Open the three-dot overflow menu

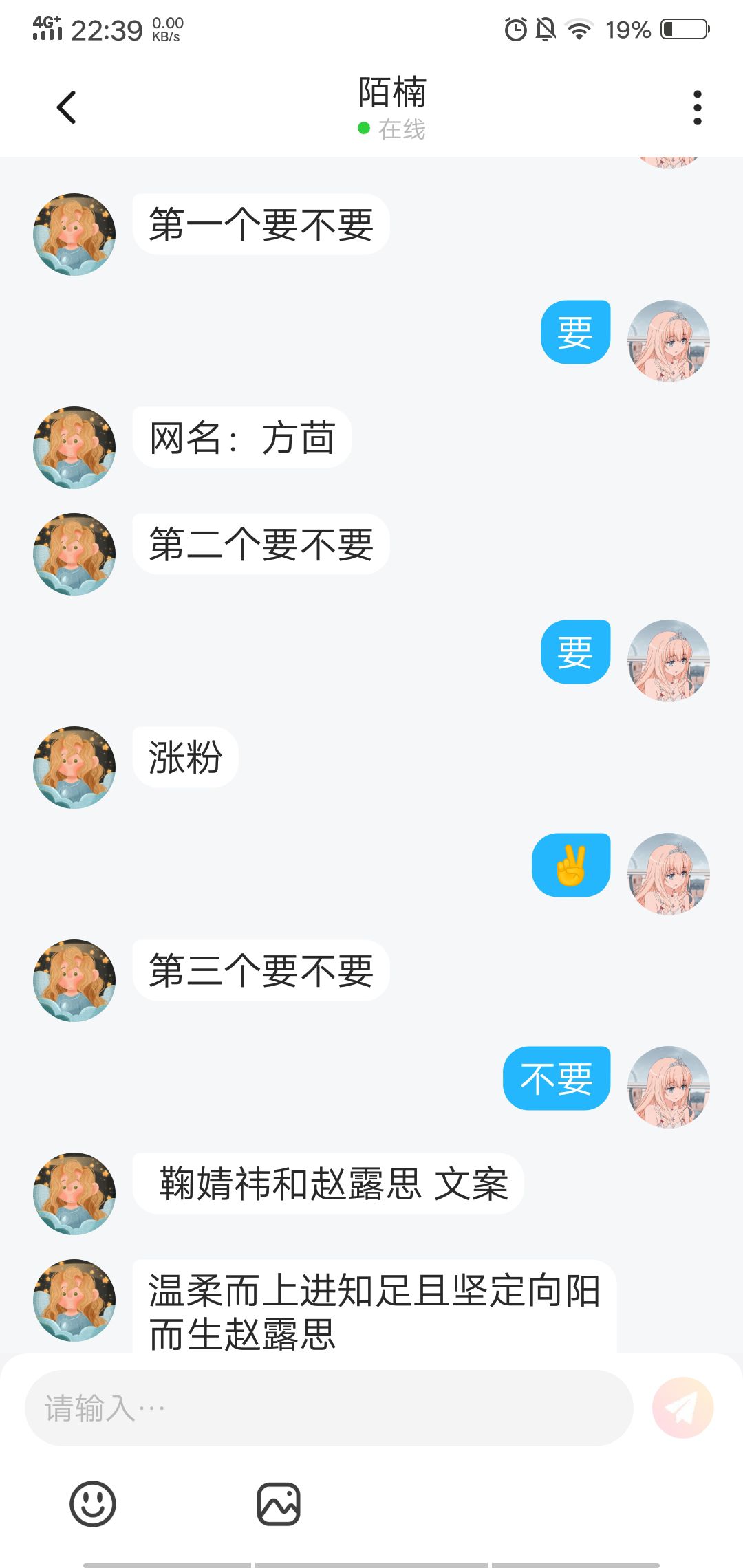(697, 108)
